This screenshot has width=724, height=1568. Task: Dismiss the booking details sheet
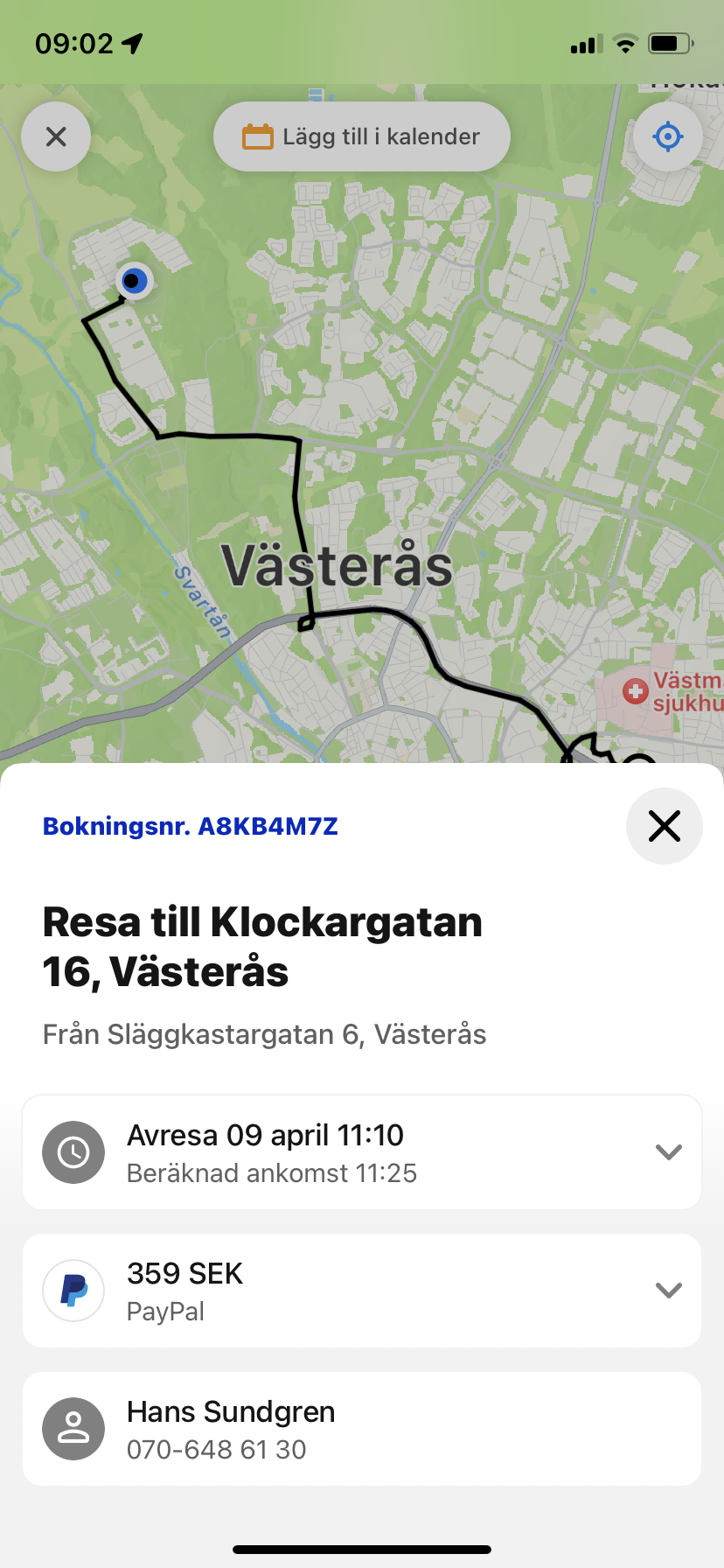(665, 826)
